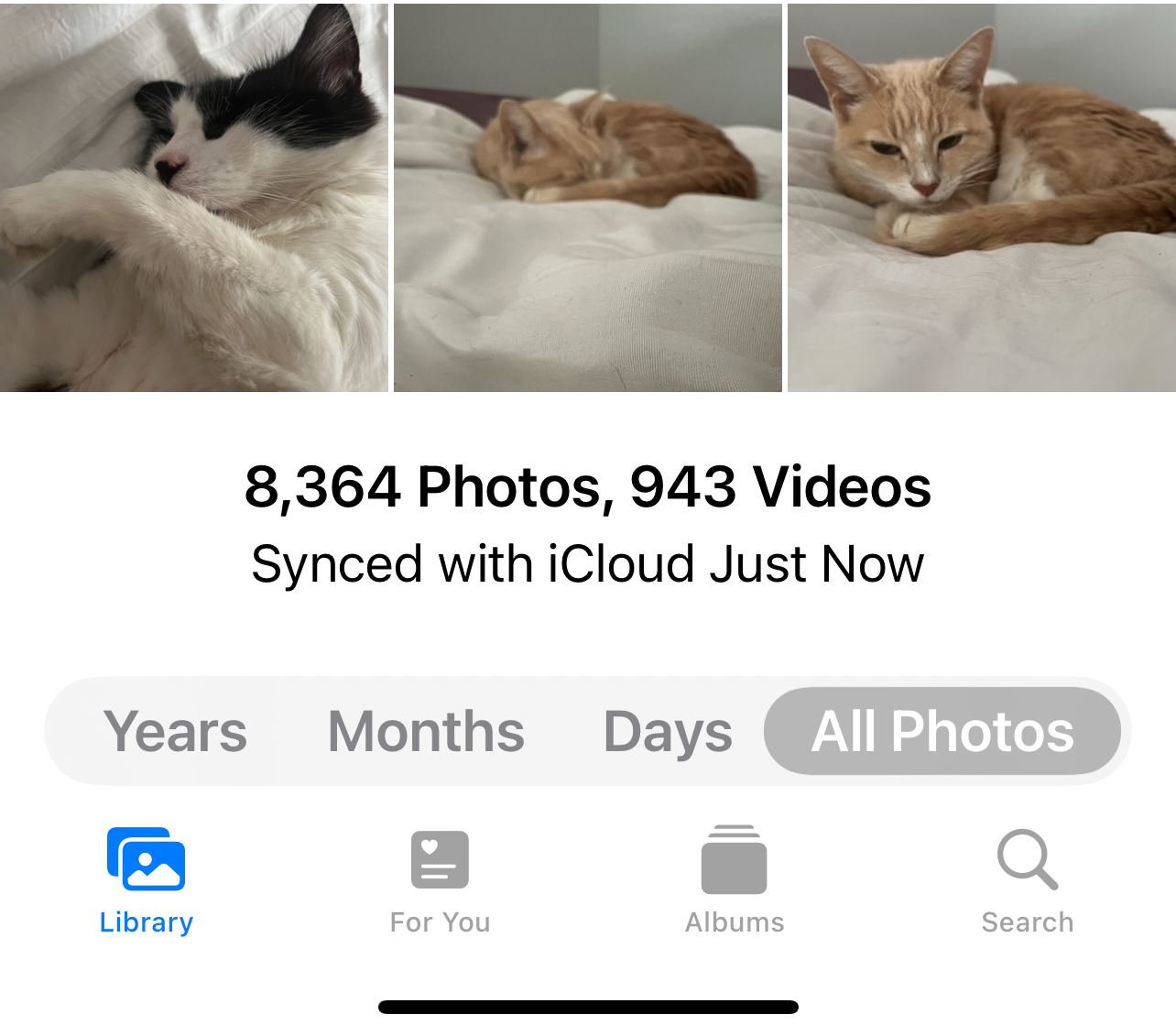The image size is (1176, 1036).
Task: Switch to the Albums tab
Action: [735, 880]
